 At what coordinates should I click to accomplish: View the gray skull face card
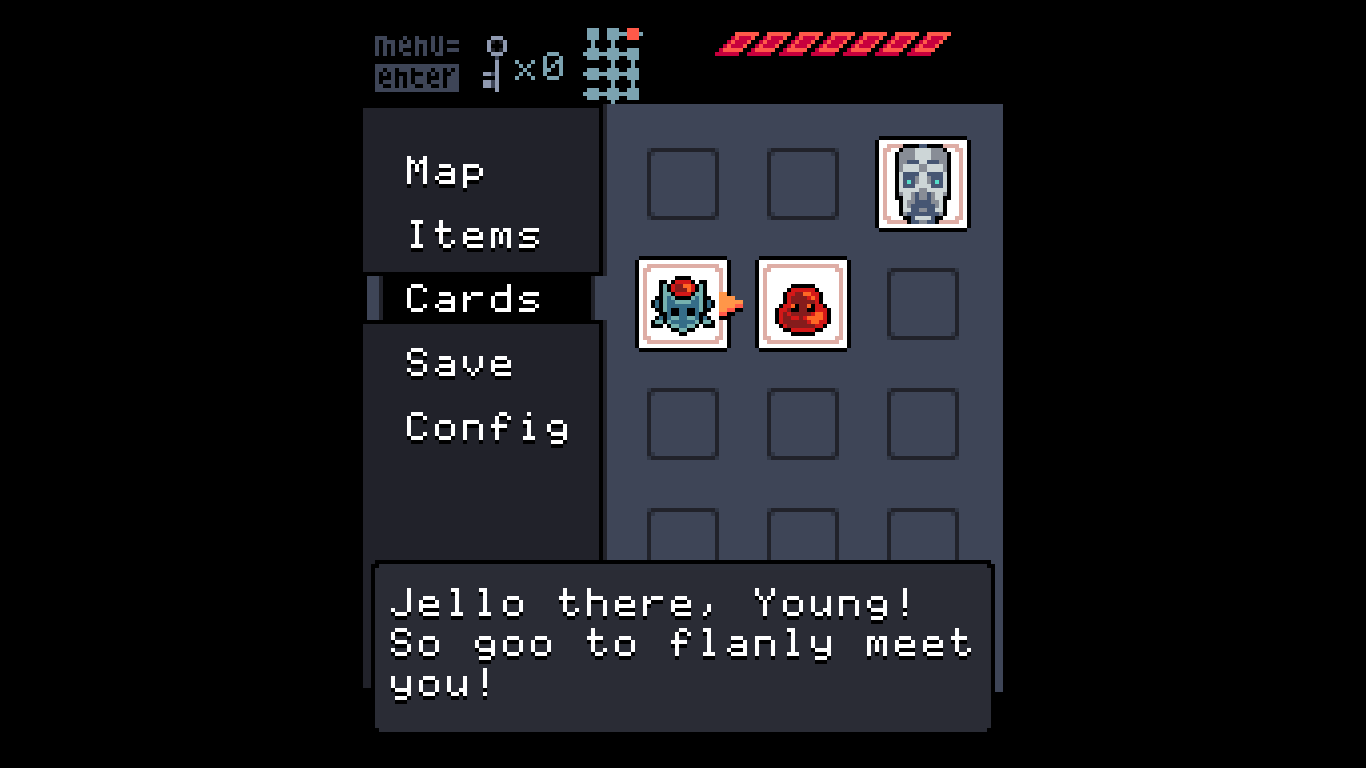tap(922, 184)
